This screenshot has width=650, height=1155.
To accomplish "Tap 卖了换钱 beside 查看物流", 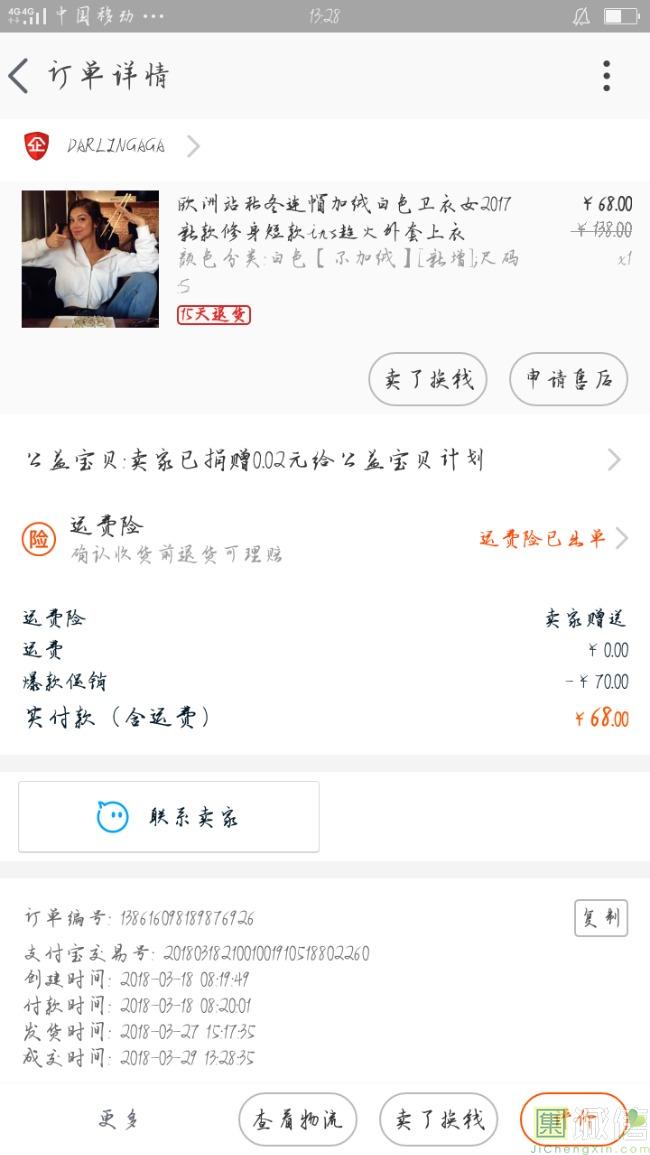I will pos(438,1119).
